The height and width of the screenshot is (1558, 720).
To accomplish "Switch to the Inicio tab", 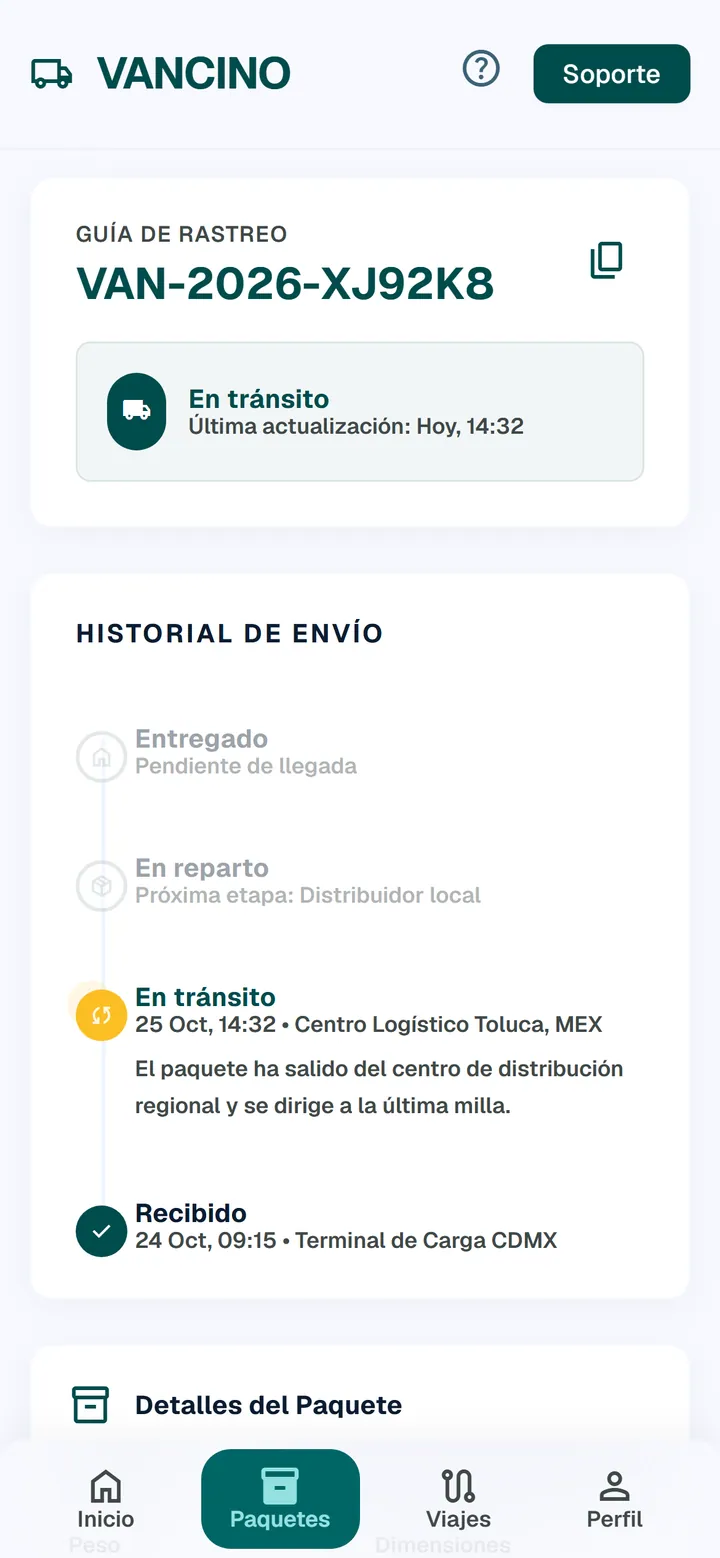I will click(106, 1499).
